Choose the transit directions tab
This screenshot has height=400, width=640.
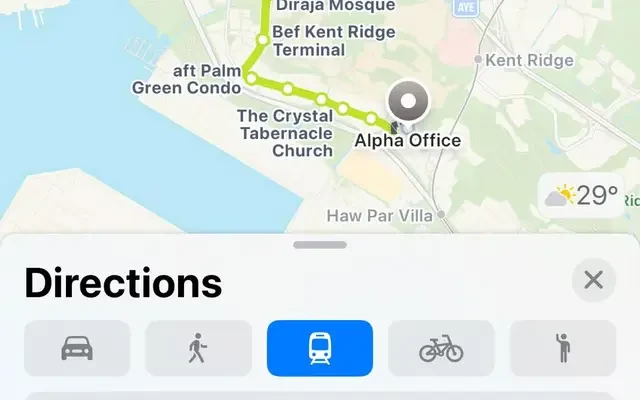[320, 348]
